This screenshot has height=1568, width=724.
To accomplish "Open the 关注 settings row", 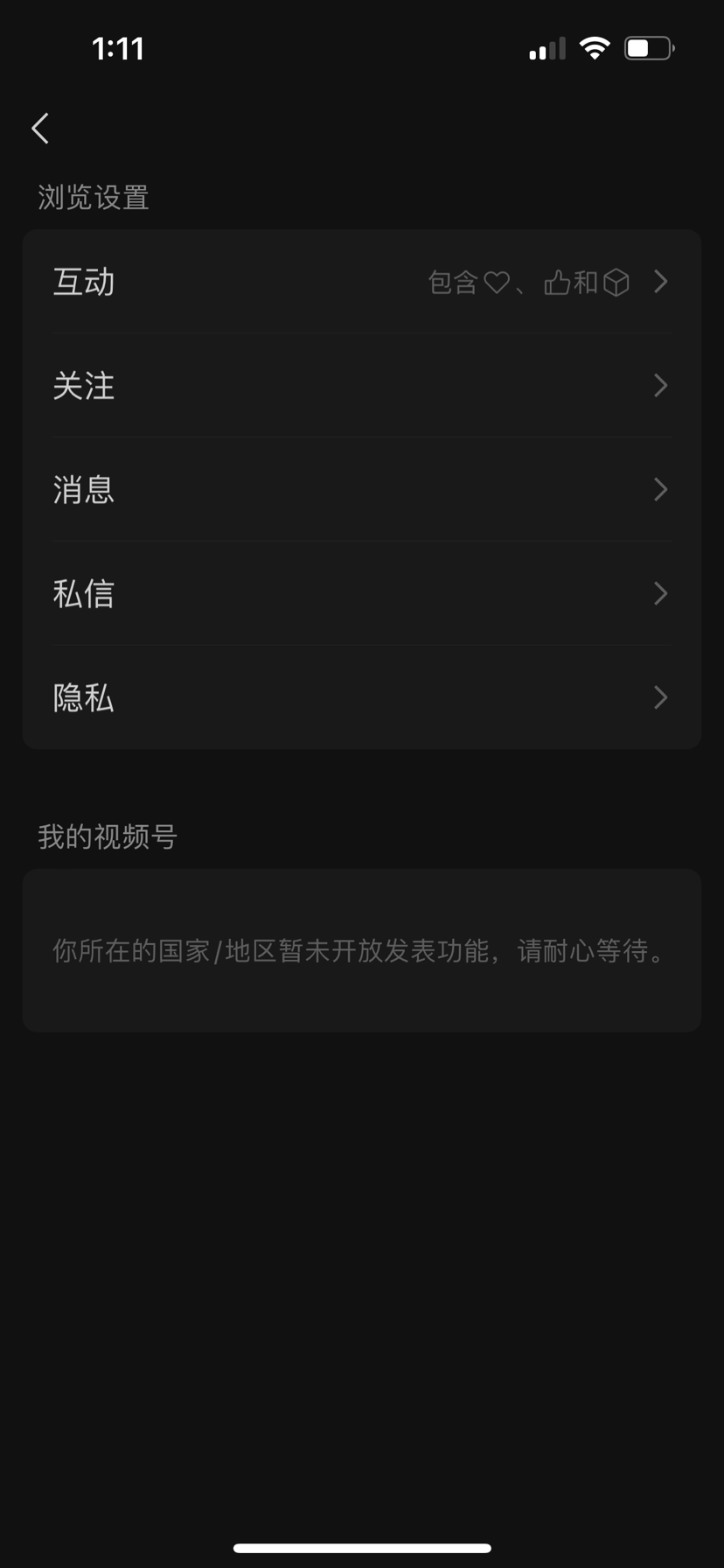I will pyautogui.click(x=362, y=385).
